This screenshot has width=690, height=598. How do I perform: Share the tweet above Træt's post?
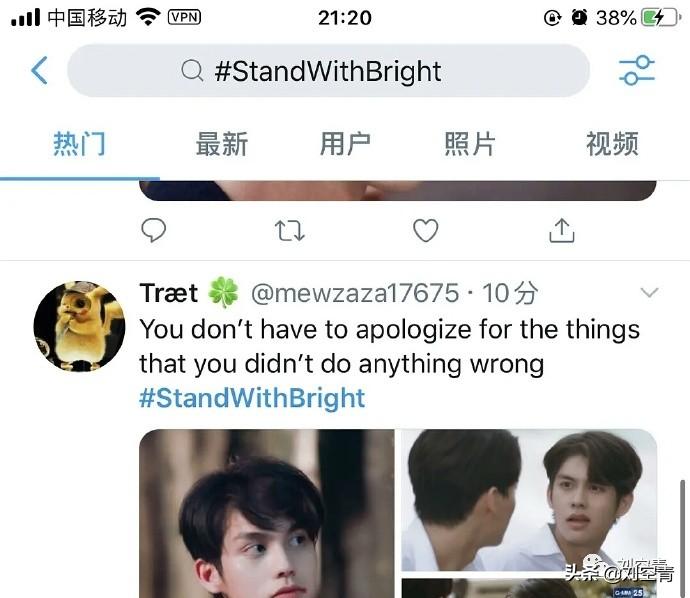(x=562, y=231)
